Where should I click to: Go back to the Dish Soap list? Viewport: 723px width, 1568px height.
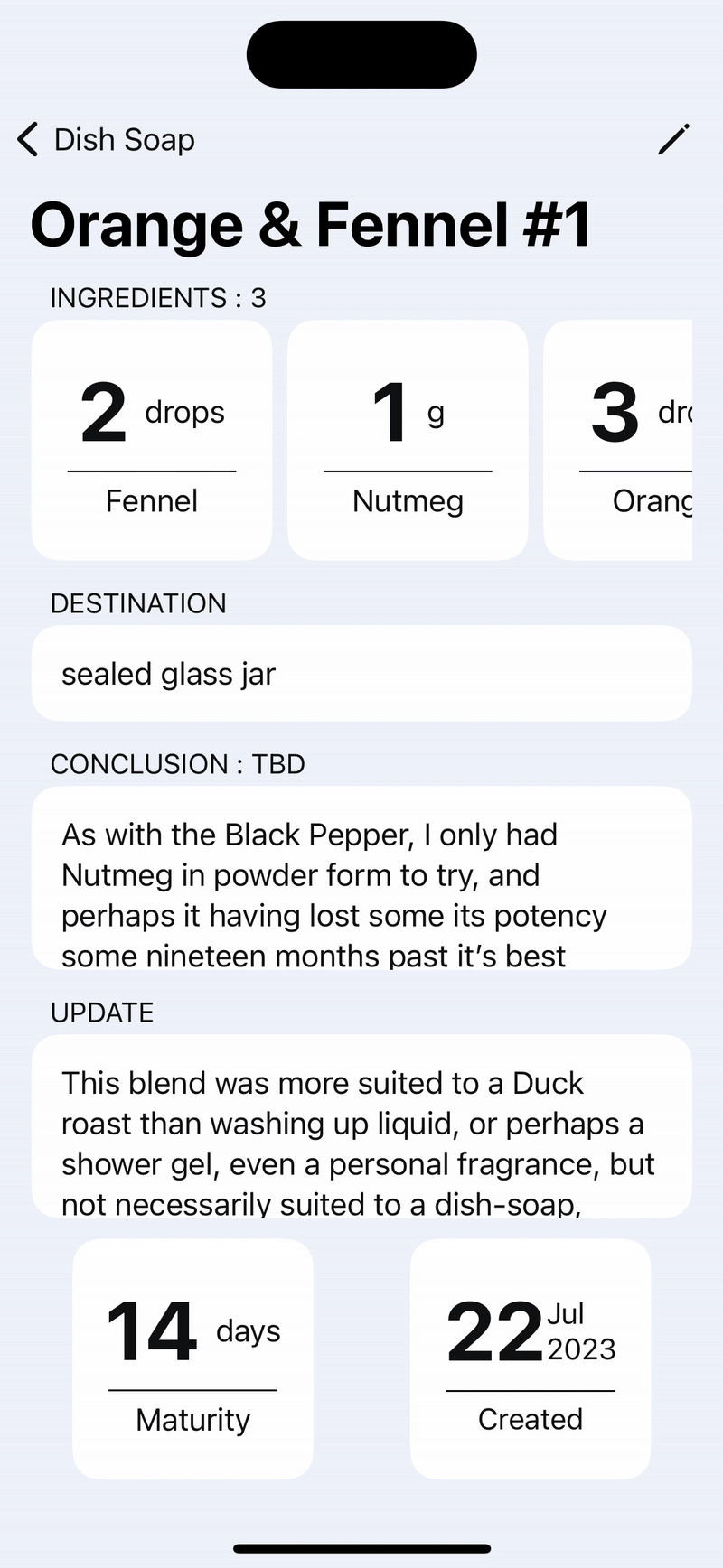[124, 140]
